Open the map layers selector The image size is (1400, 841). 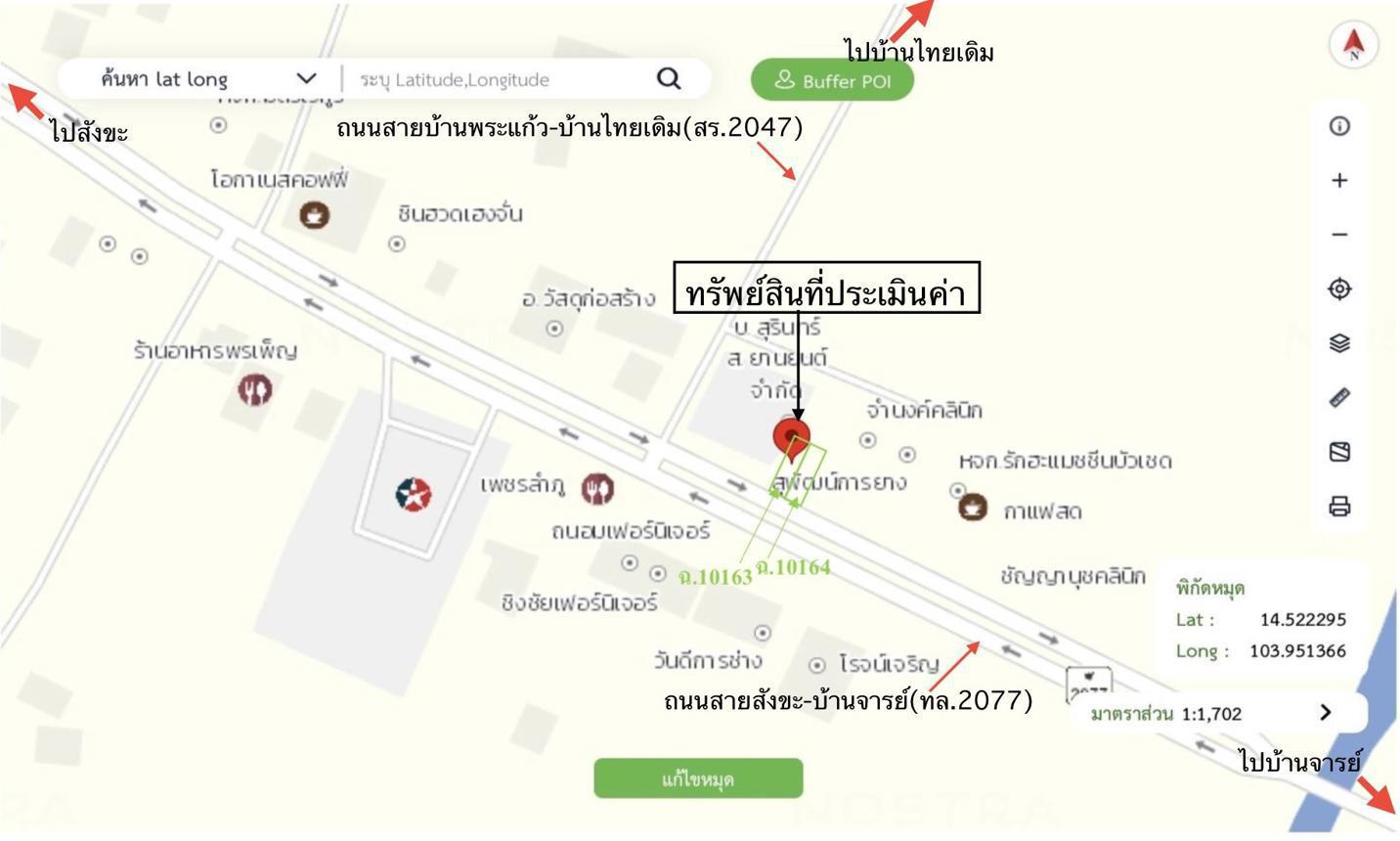(1339, 343)
